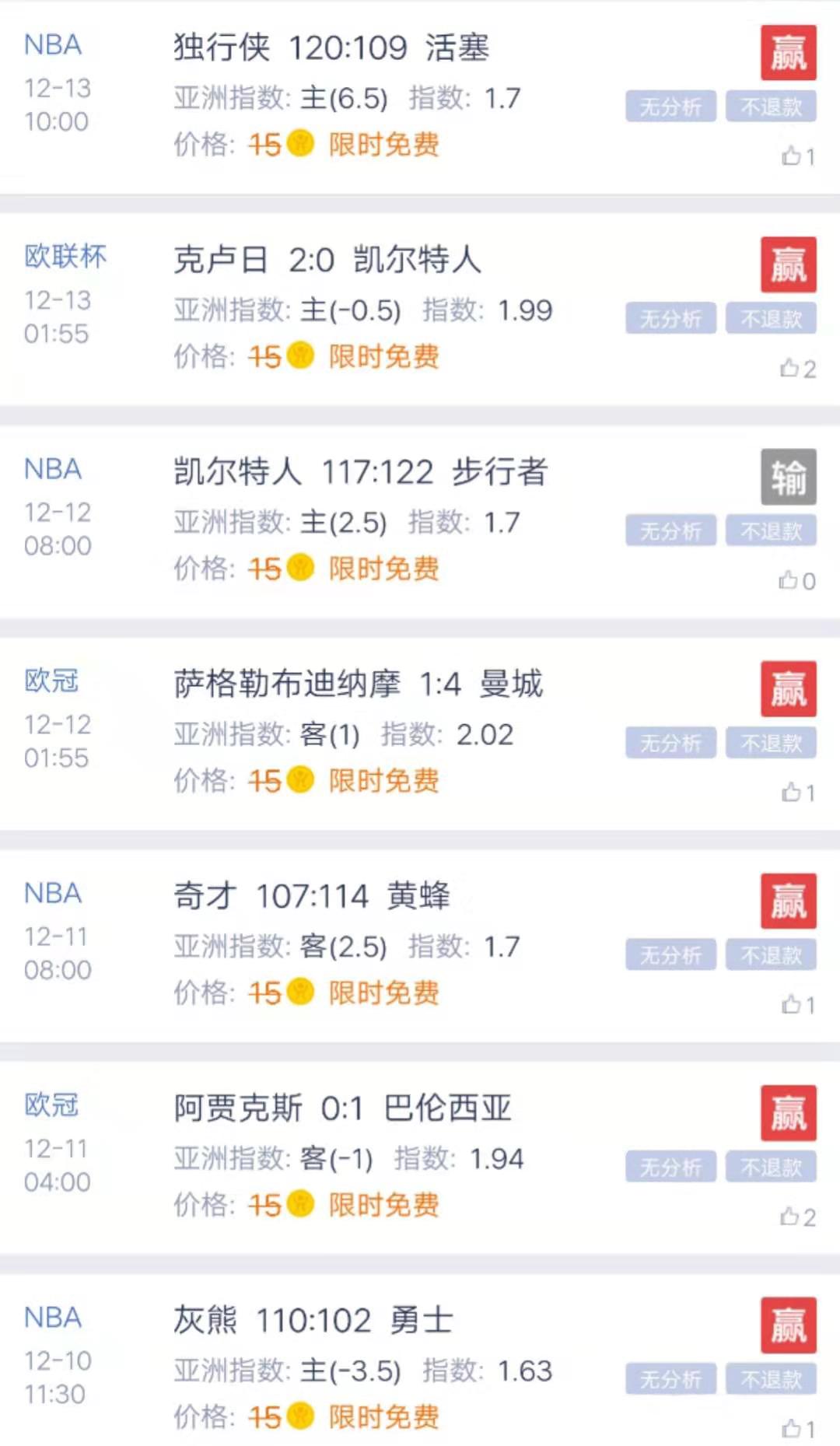Like the 凯尔特人 vs 步行者 pick

pyautogui.click(x=789, y=580)
